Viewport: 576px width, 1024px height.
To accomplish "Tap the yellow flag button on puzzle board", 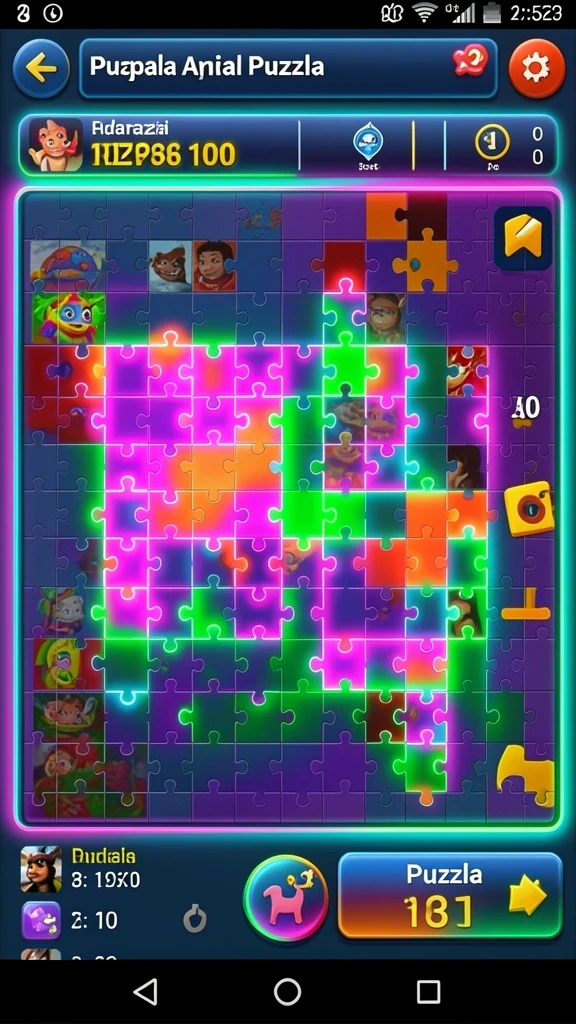I will (x=523, y=238).
